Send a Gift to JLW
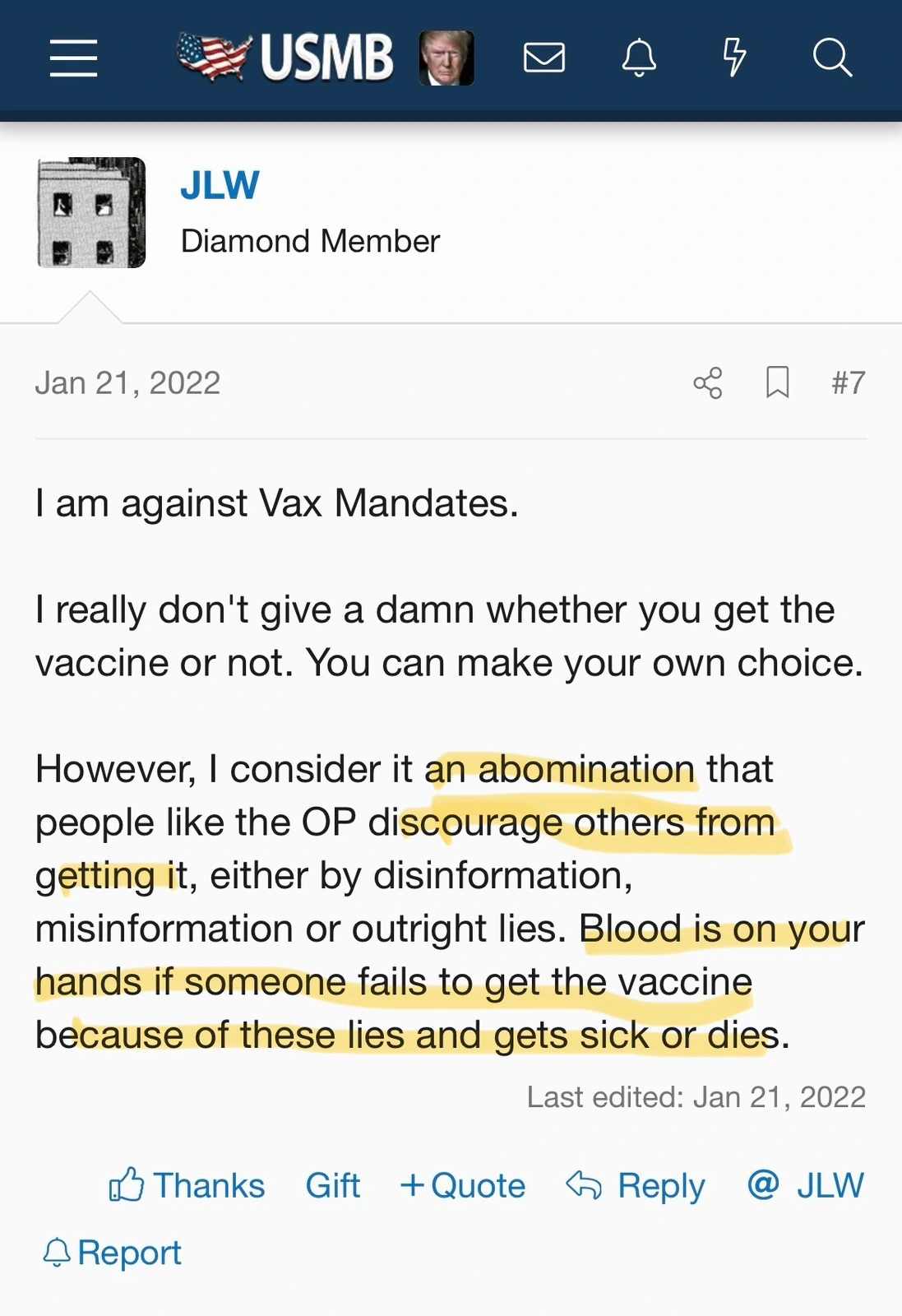Viewport: 902px width, 1316px height. pyautogui.click(x=332, y=1186)
